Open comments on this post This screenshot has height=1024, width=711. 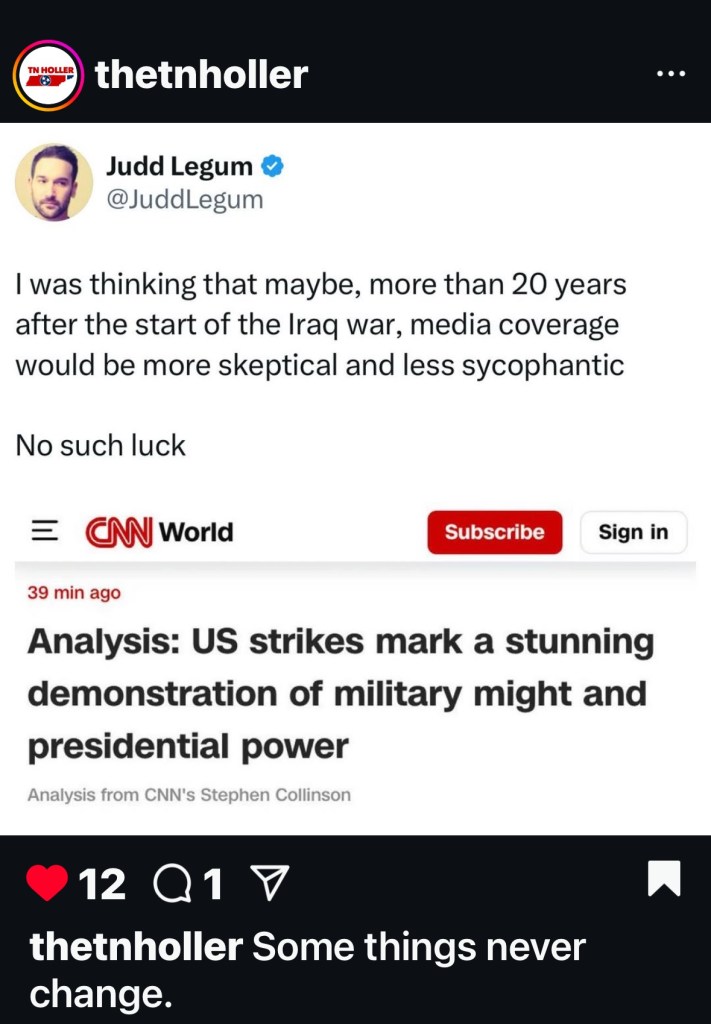point(172,883)
